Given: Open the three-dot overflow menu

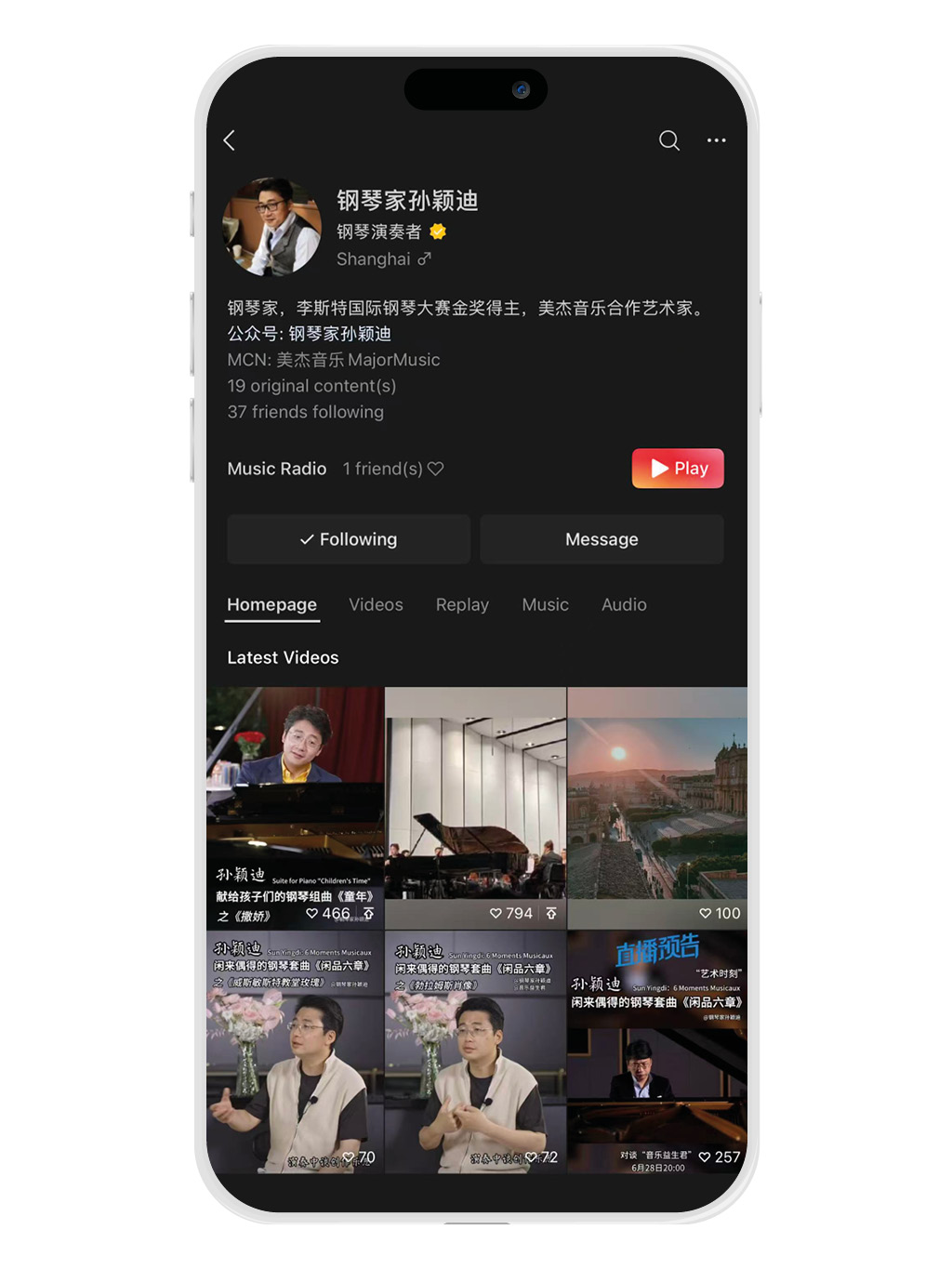Looking at the screenshot, I should tap(716, 140).
